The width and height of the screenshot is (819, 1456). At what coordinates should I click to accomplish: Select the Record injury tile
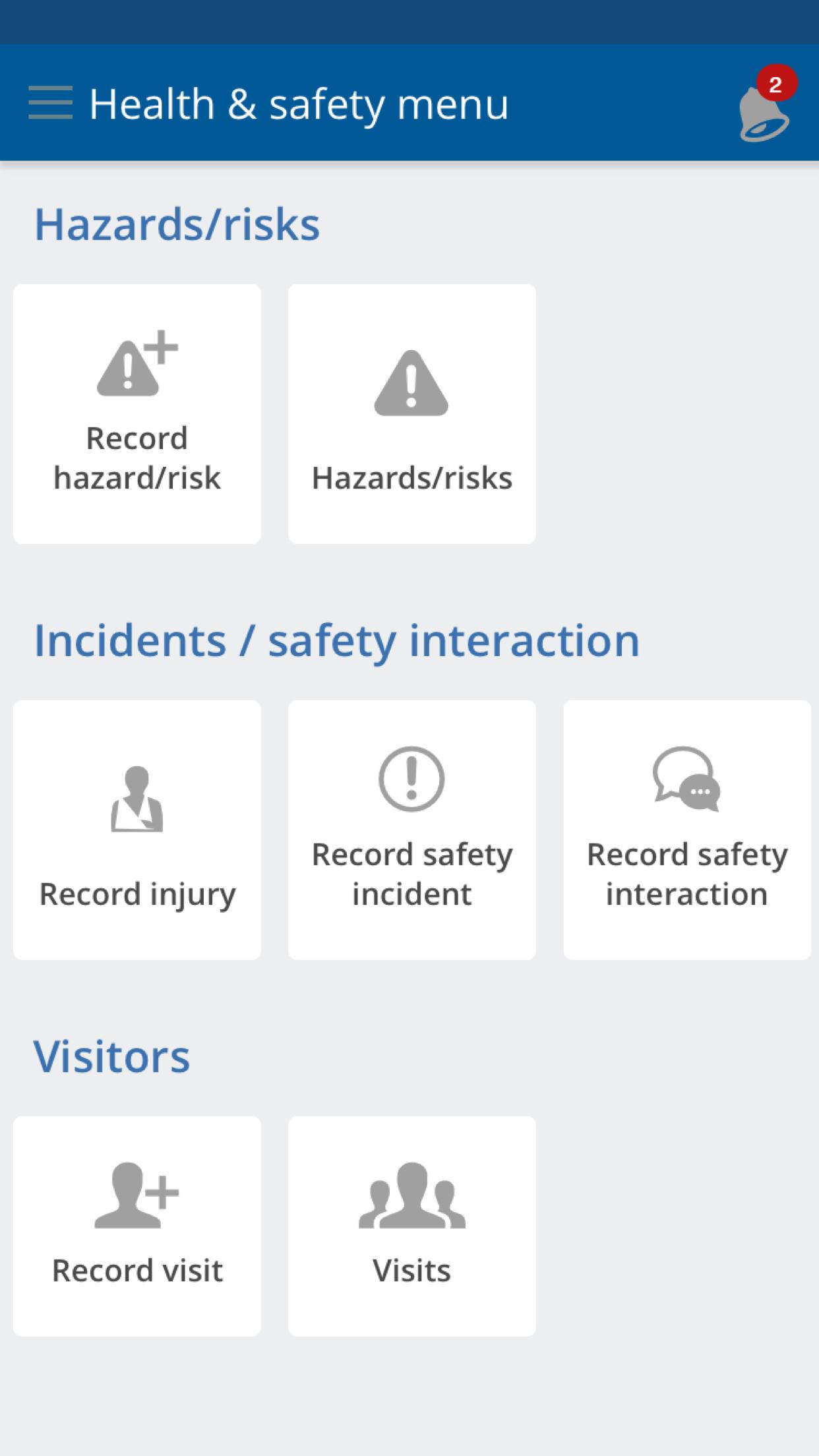(x=137, y=830)
